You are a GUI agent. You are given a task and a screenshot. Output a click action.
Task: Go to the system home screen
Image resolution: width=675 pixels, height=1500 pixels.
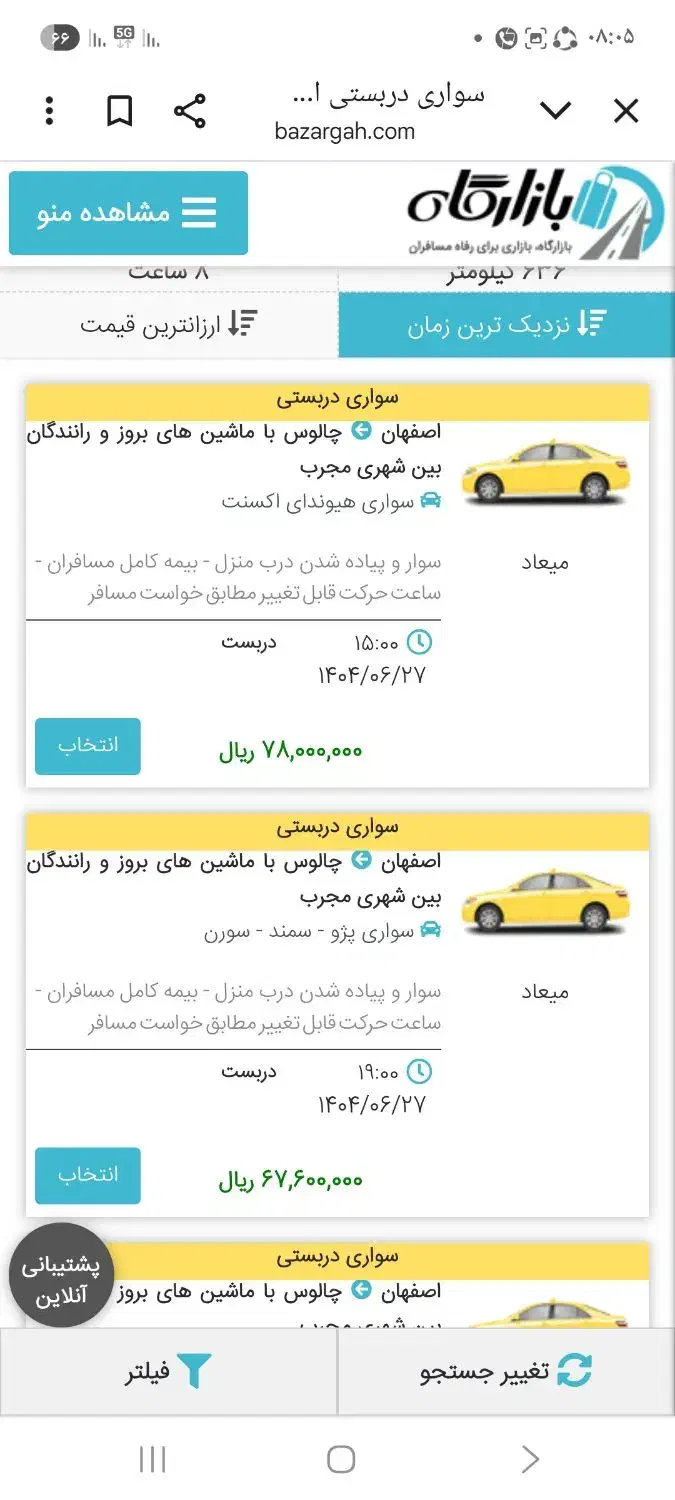[x=340, y=1459]
